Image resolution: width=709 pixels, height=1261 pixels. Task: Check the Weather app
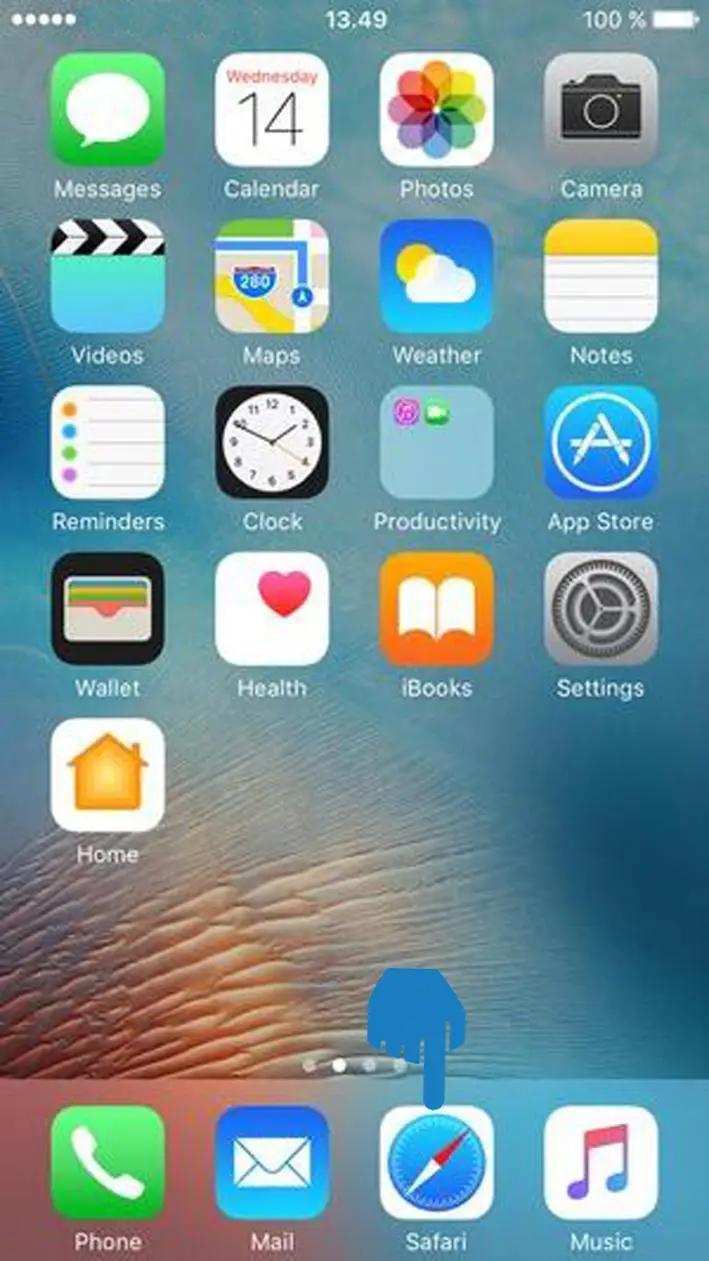436,276
